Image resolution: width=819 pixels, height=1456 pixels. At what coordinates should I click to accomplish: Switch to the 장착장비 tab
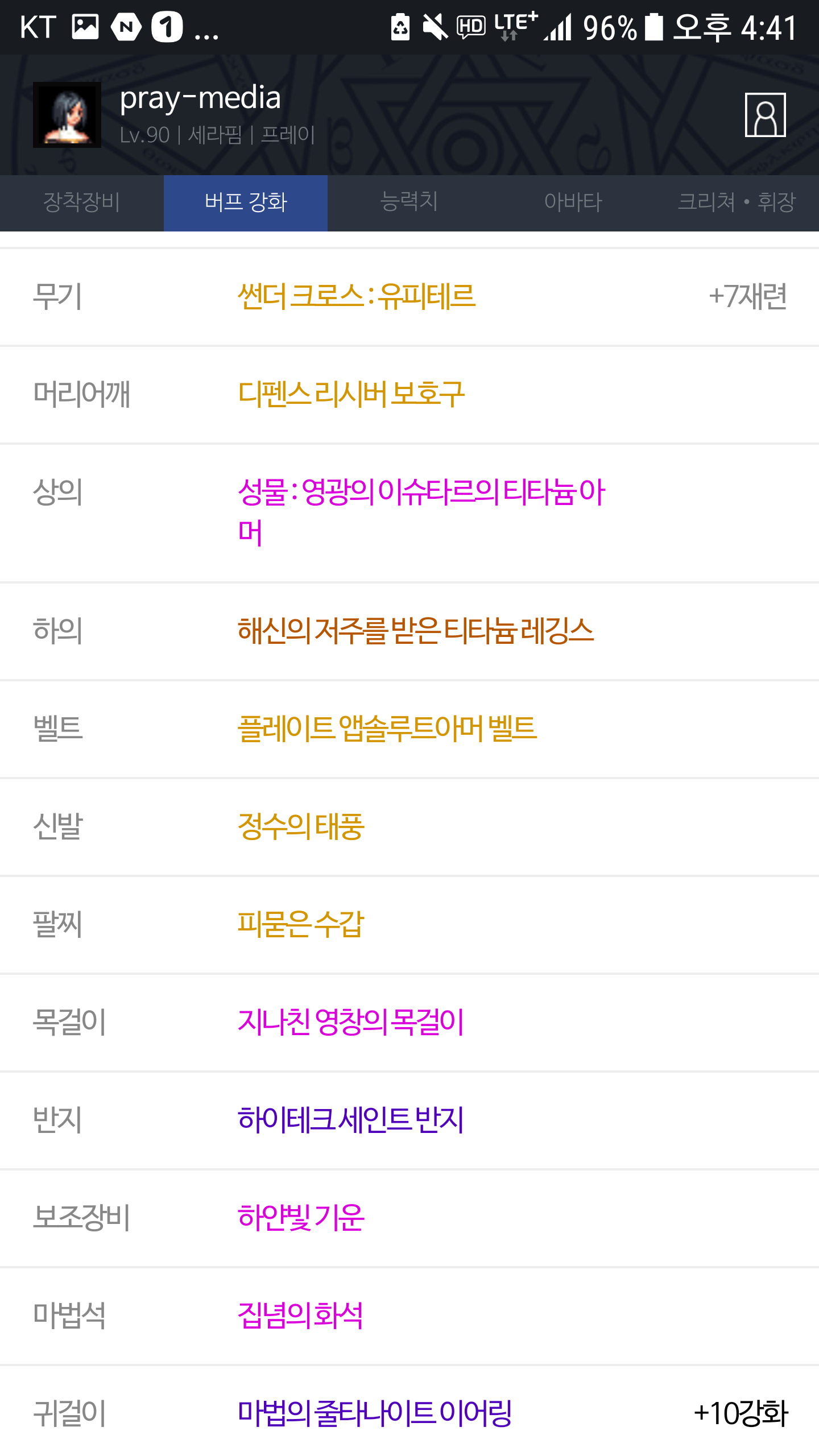[x=81, y=202]
